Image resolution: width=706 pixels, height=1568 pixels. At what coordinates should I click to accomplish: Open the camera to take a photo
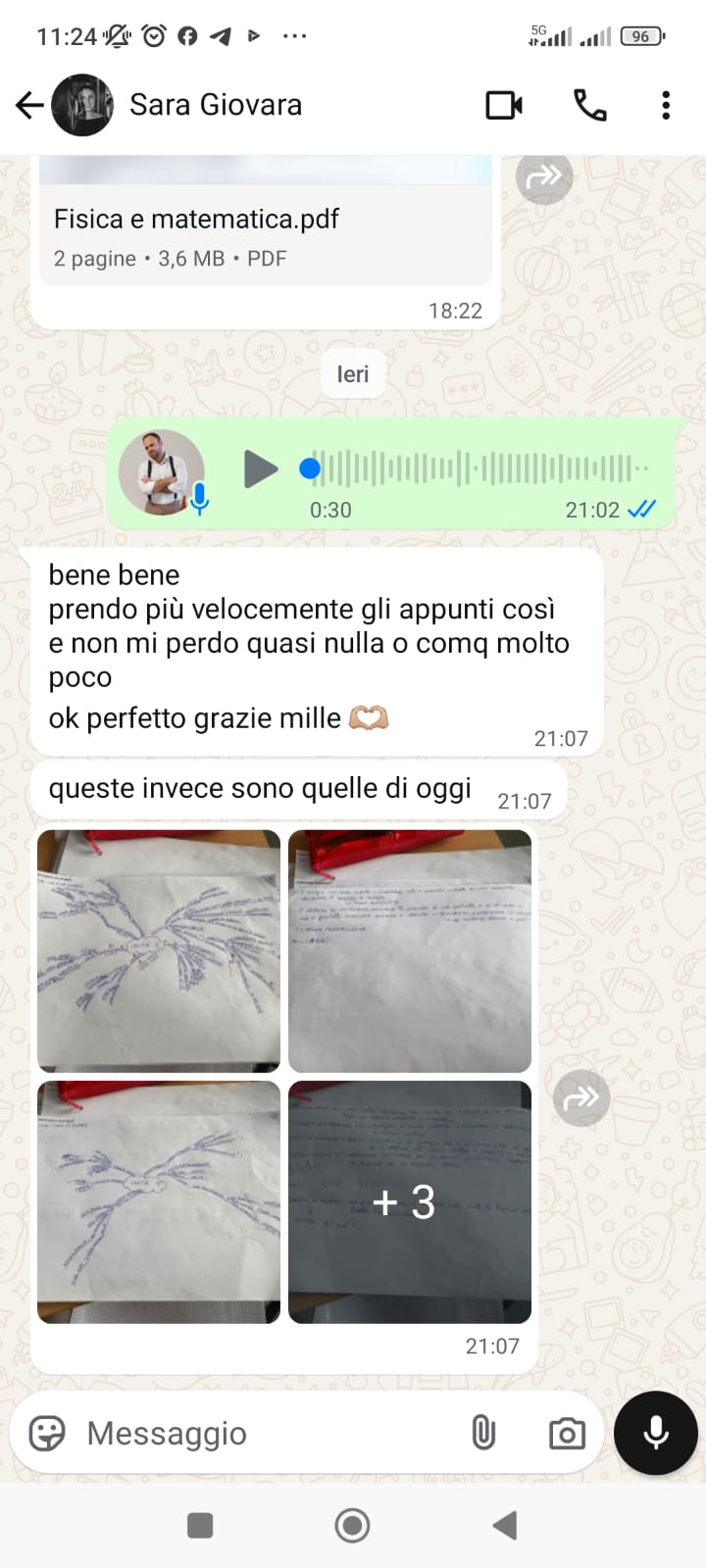pyautogui.click(x=567, y=1434)
